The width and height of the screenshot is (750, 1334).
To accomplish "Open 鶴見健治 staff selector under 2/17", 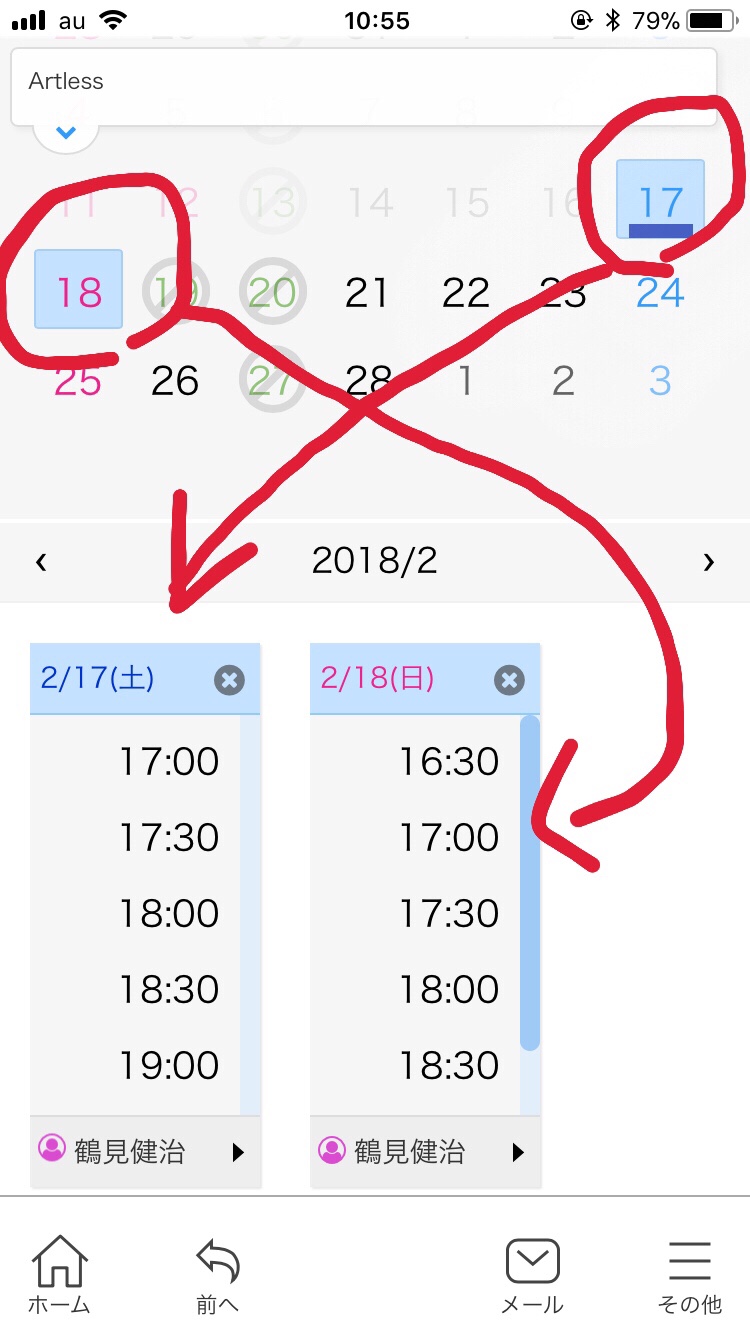I will pos(145,1151).
